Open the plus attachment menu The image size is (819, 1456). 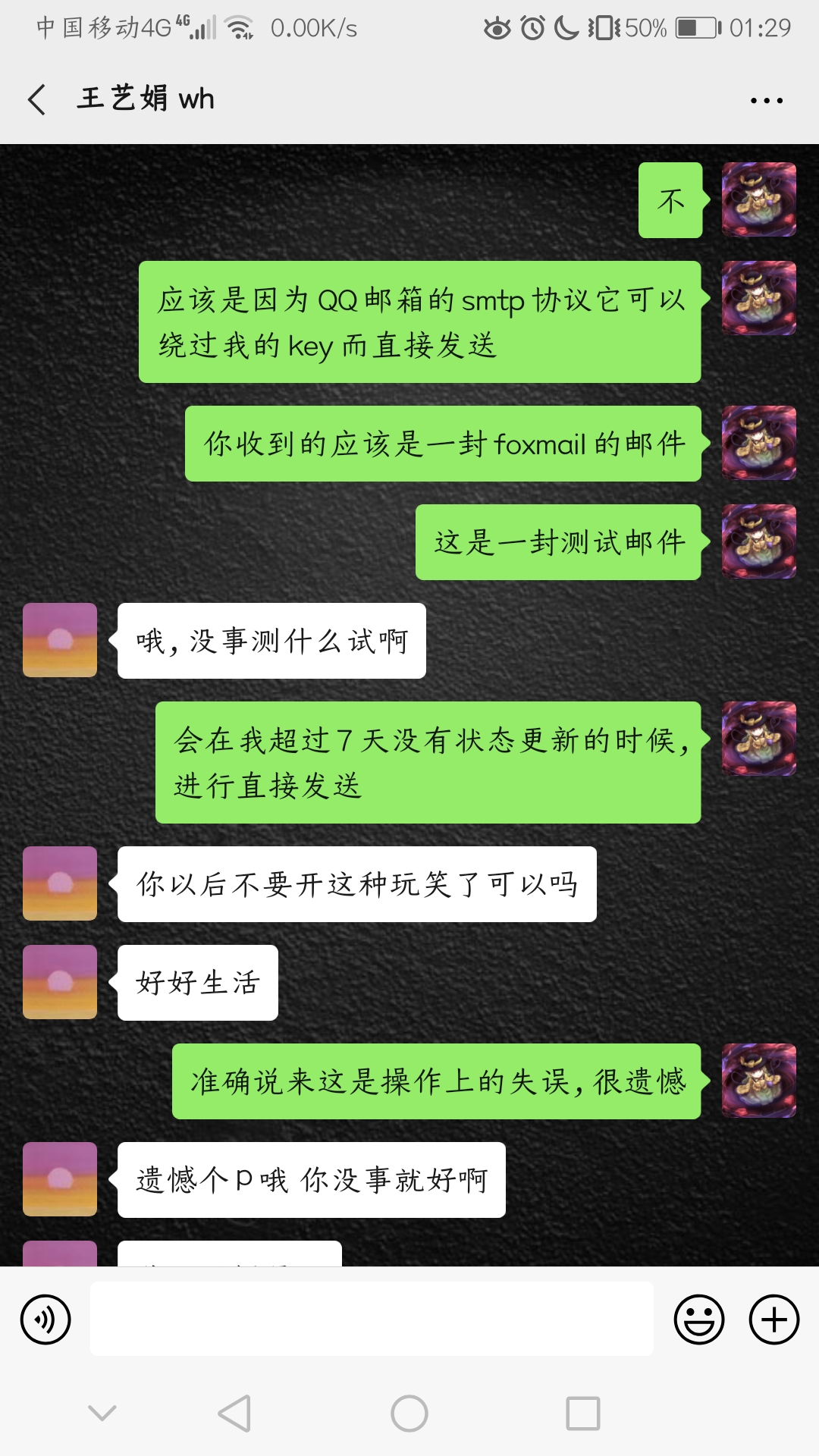773,1319
